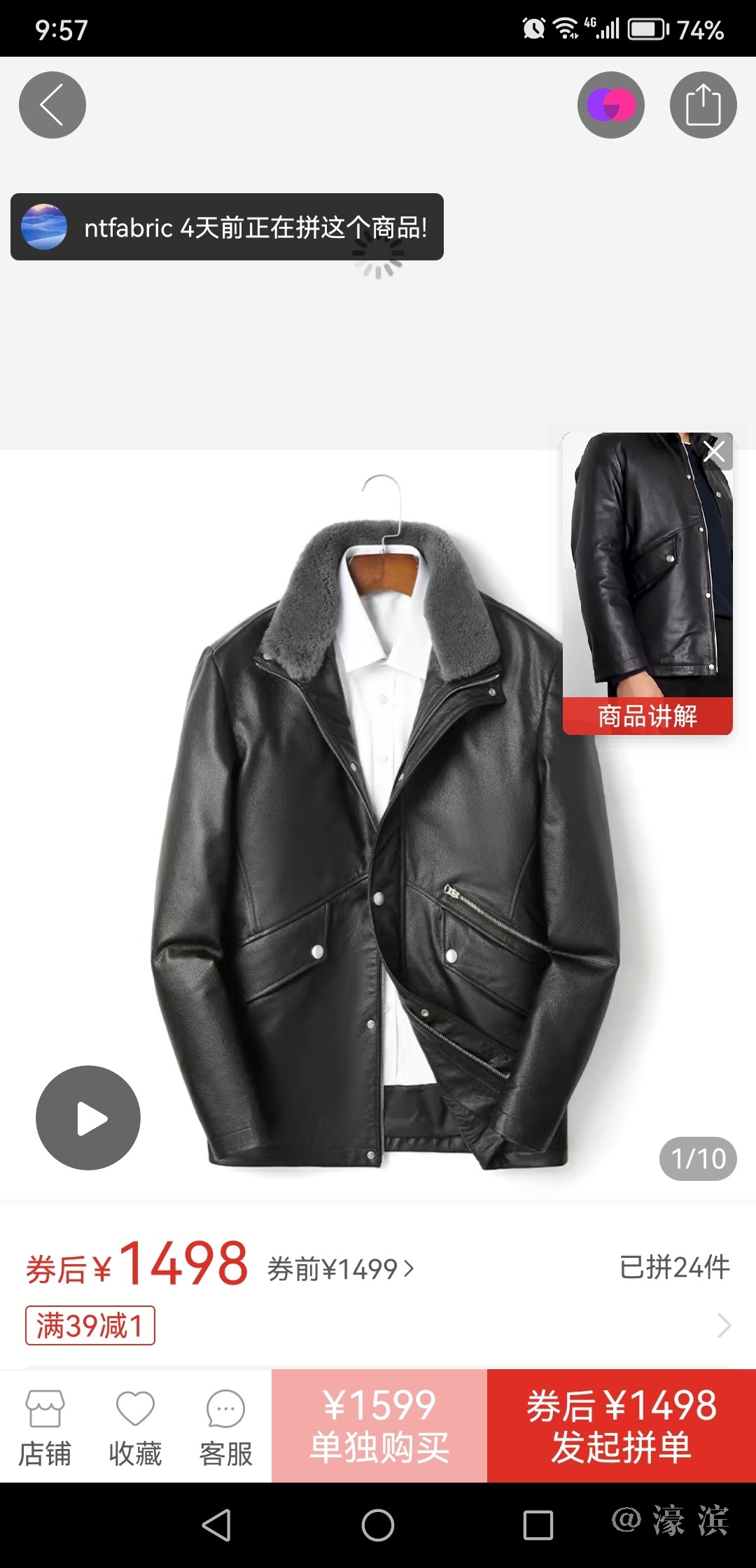Tap the purple-pink circle icon

[x=610, y=105]
